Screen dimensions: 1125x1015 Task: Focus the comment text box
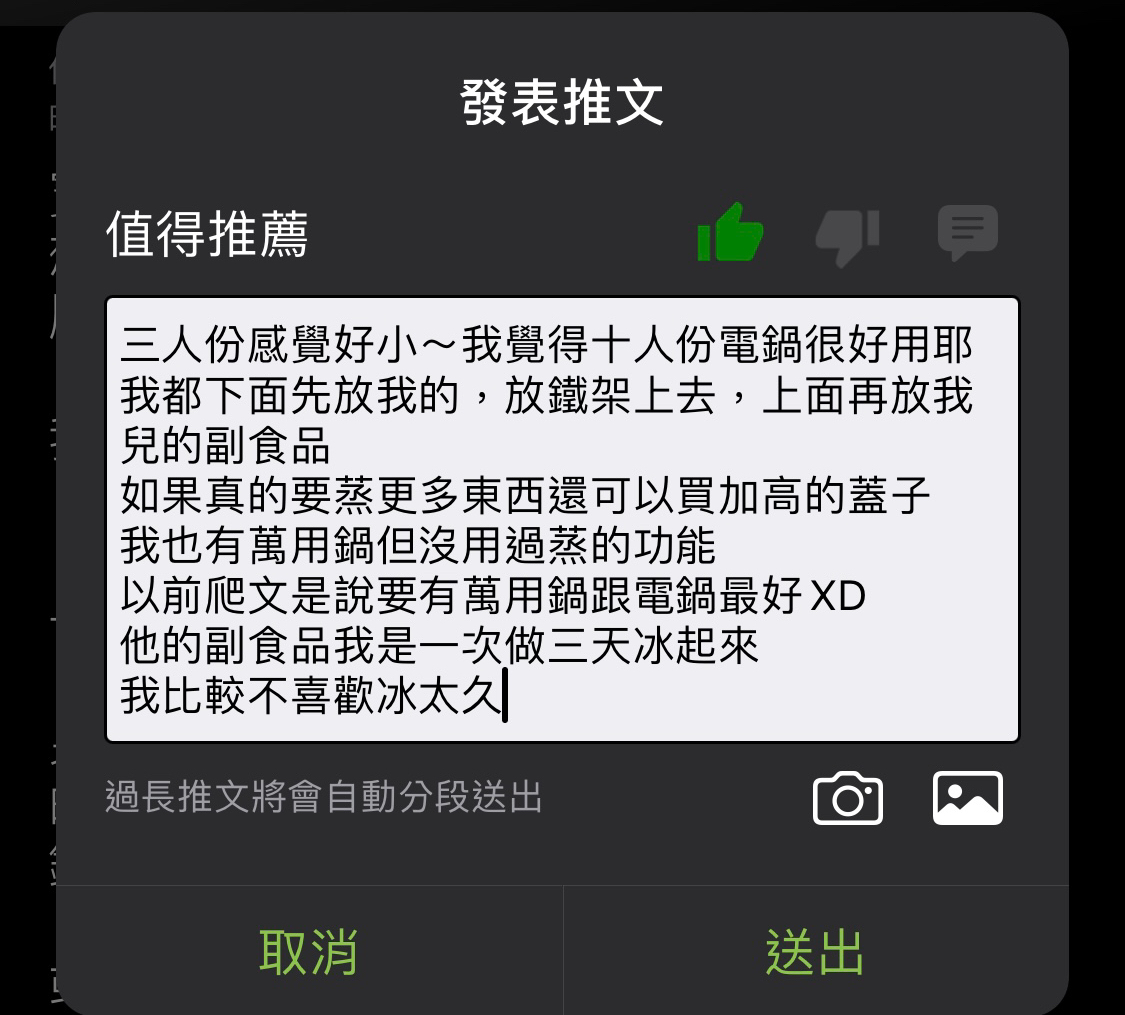point(562,520)
